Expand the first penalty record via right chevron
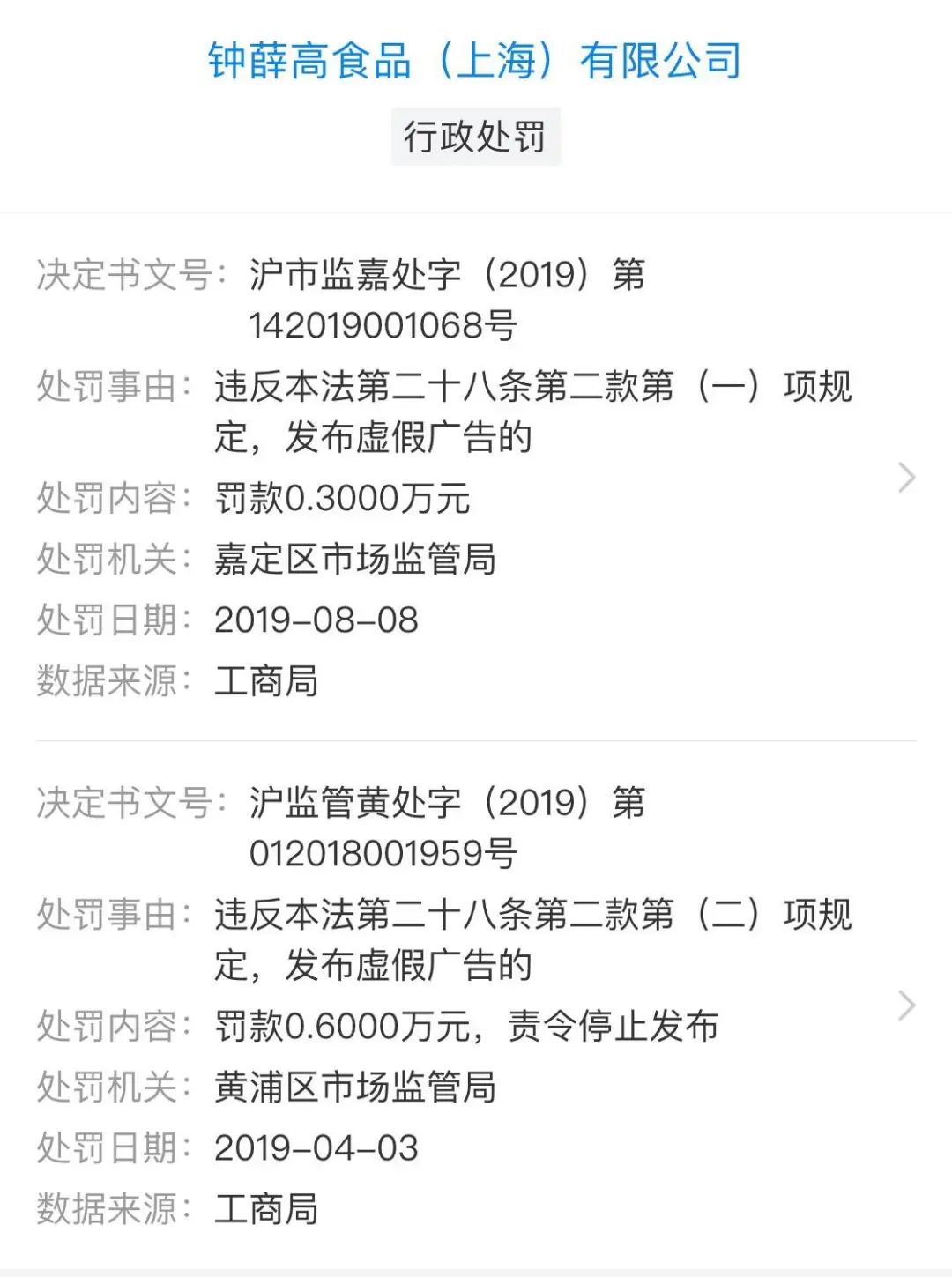 (904, 476)
